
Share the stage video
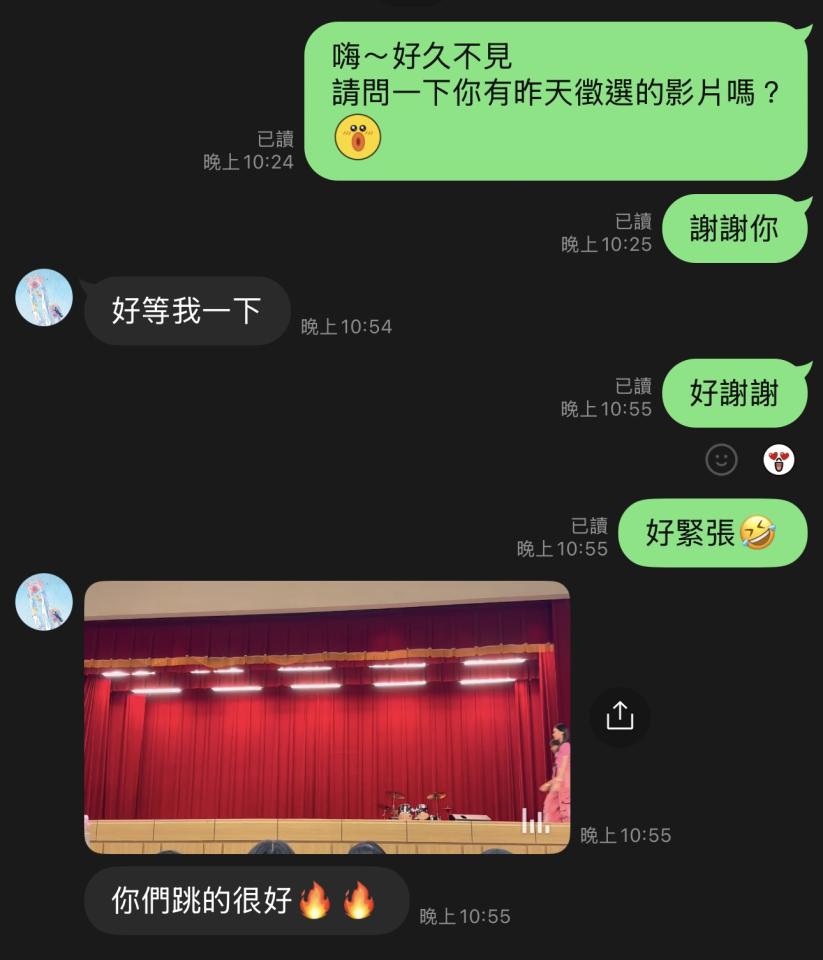[620, 716]
